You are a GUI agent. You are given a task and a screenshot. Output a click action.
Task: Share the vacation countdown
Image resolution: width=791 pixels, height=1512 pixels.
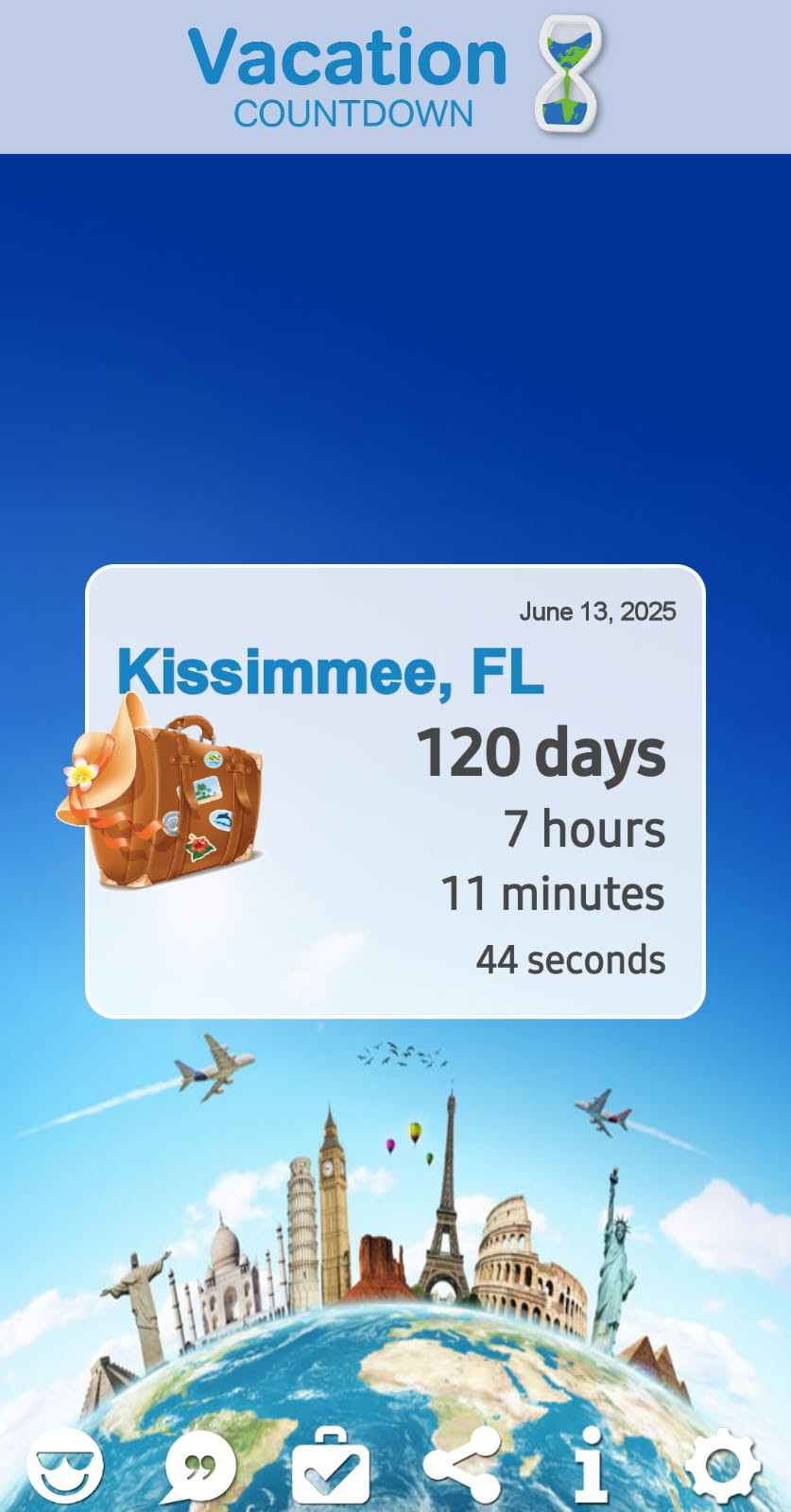click(462, 1465)
